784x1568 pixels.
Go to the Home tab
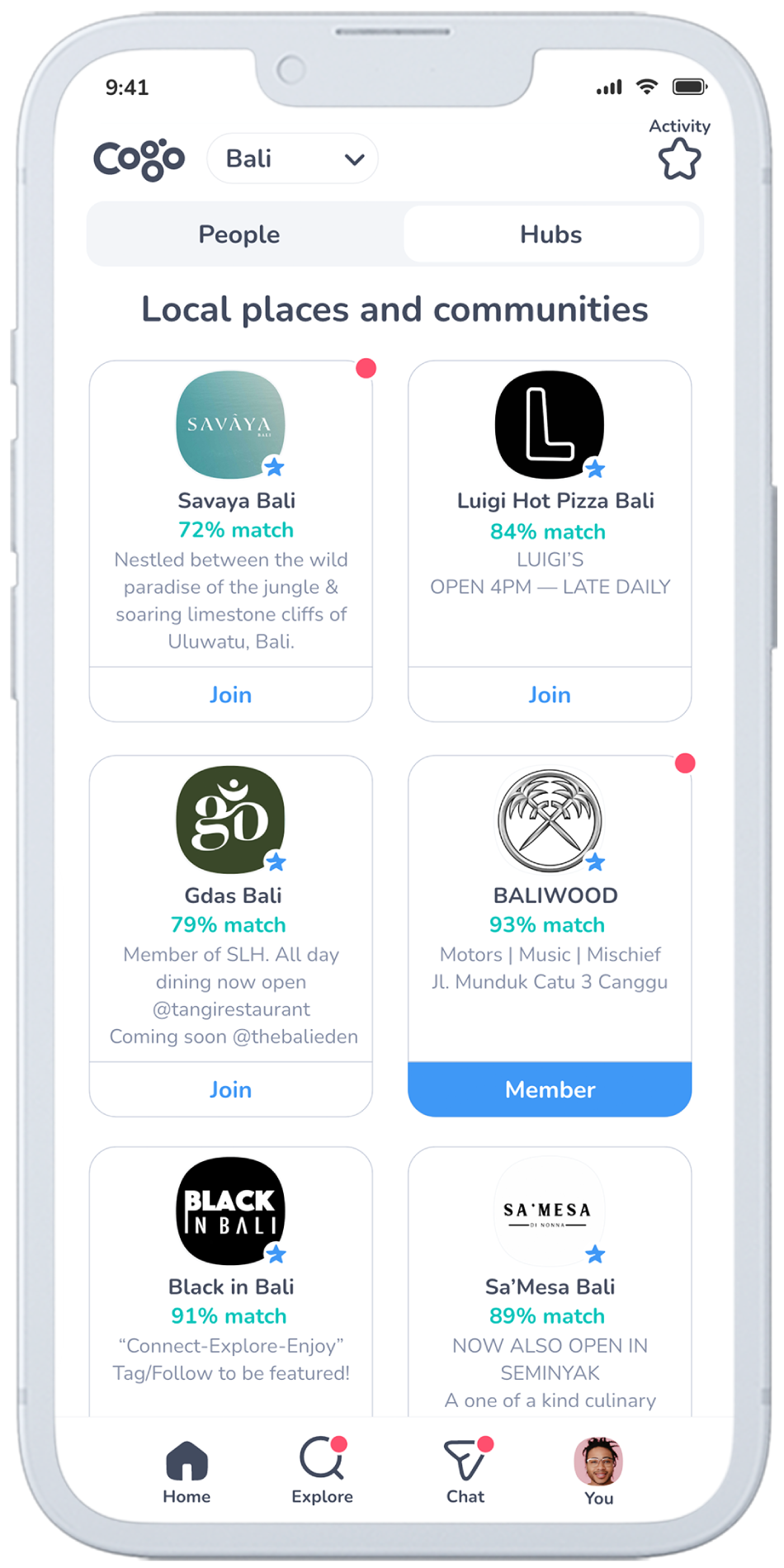pyautogui.click(x=187, y=1471)
